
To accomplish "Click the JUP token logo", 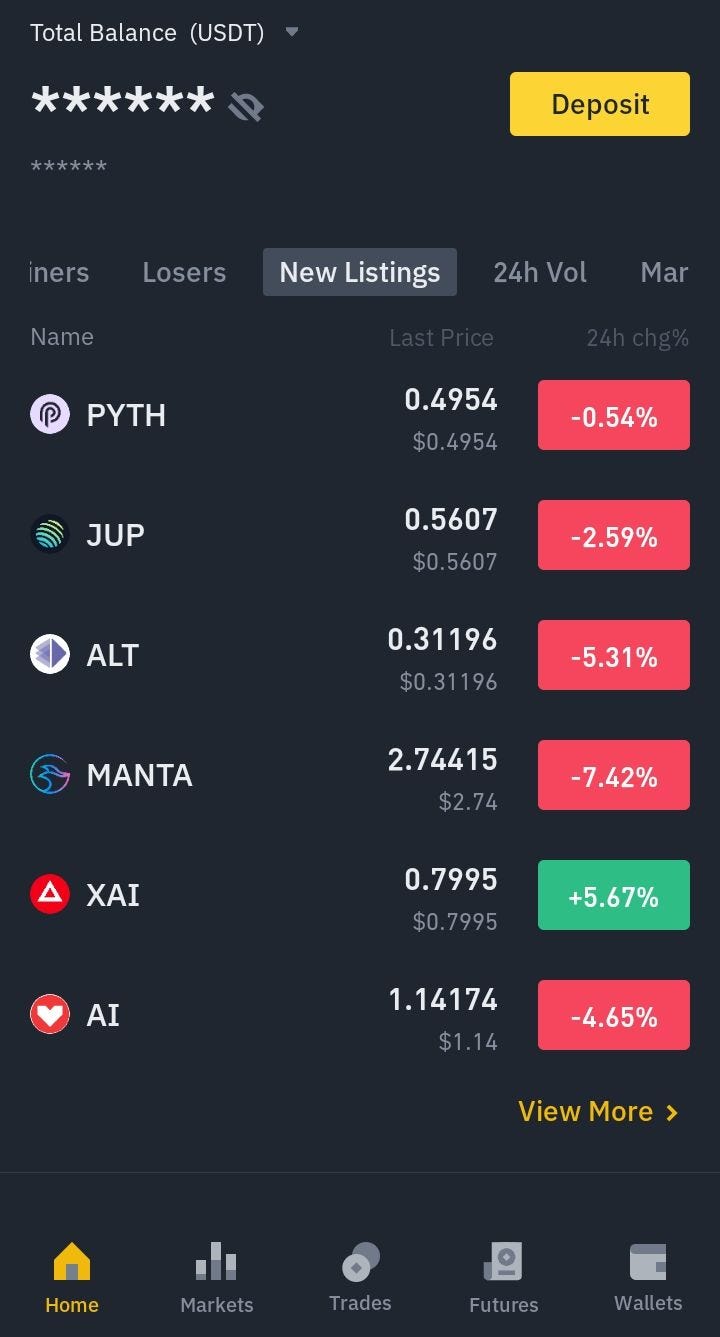I will pos(49,534).
